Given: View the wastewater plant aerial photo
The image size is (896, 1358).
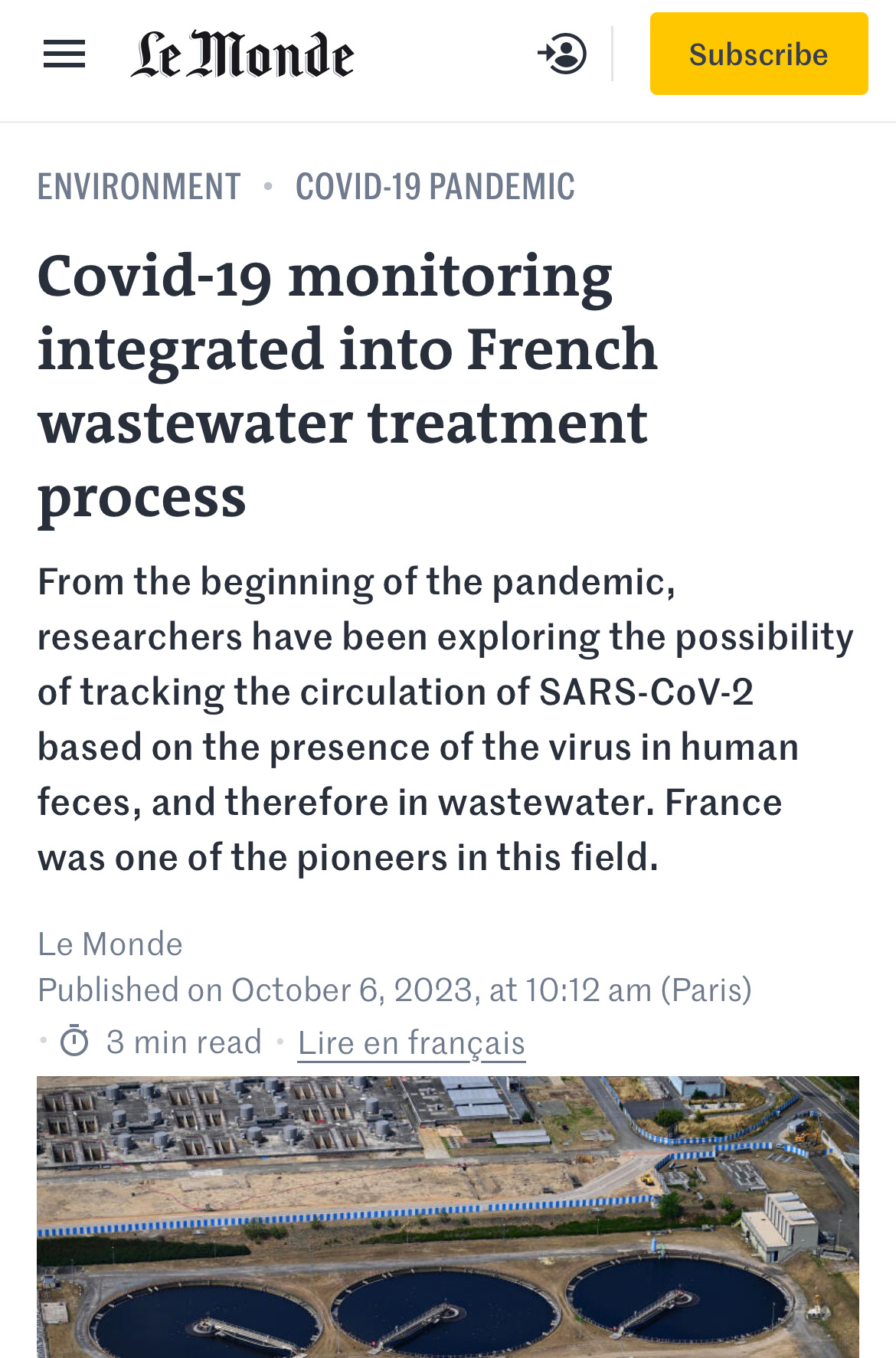Looking at the screenshot, I should (x=447, y=1216).
